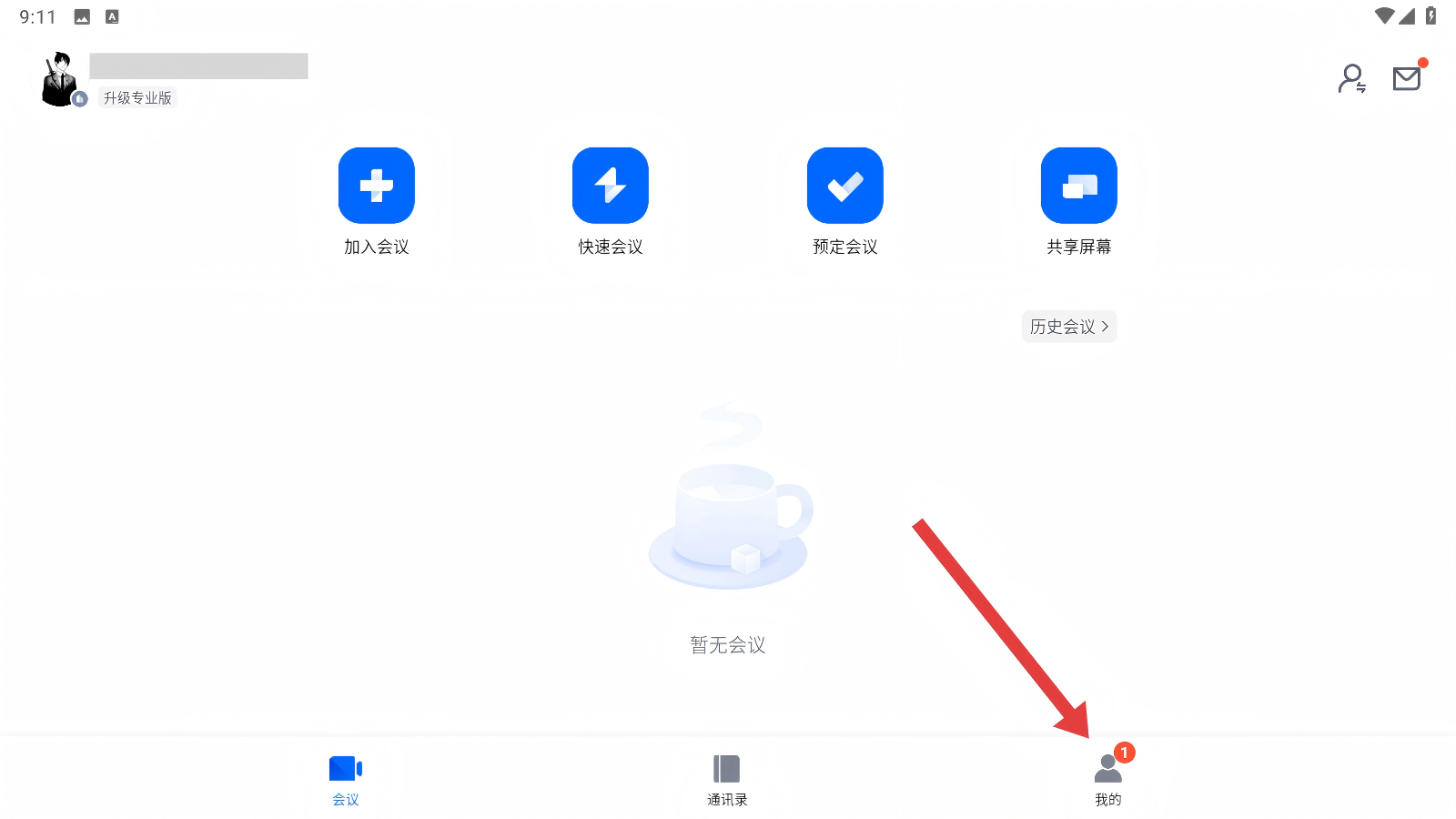This screenshot has width=1456, height=819.
Task: Tap 加入会议 to join a meeting
Action: point(376,187)
